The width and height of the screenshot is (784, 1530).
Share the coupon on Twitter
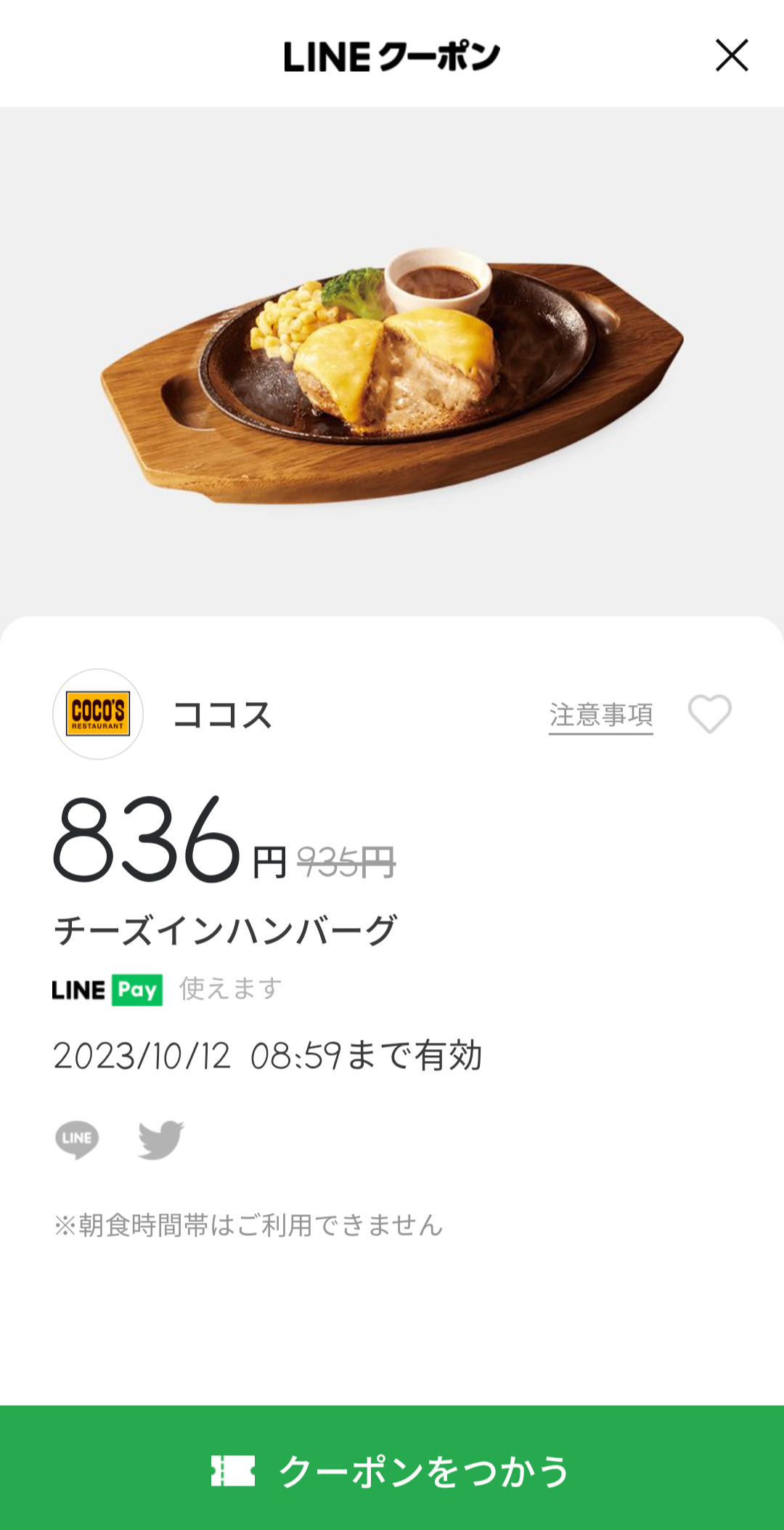tap(160, 1139)
